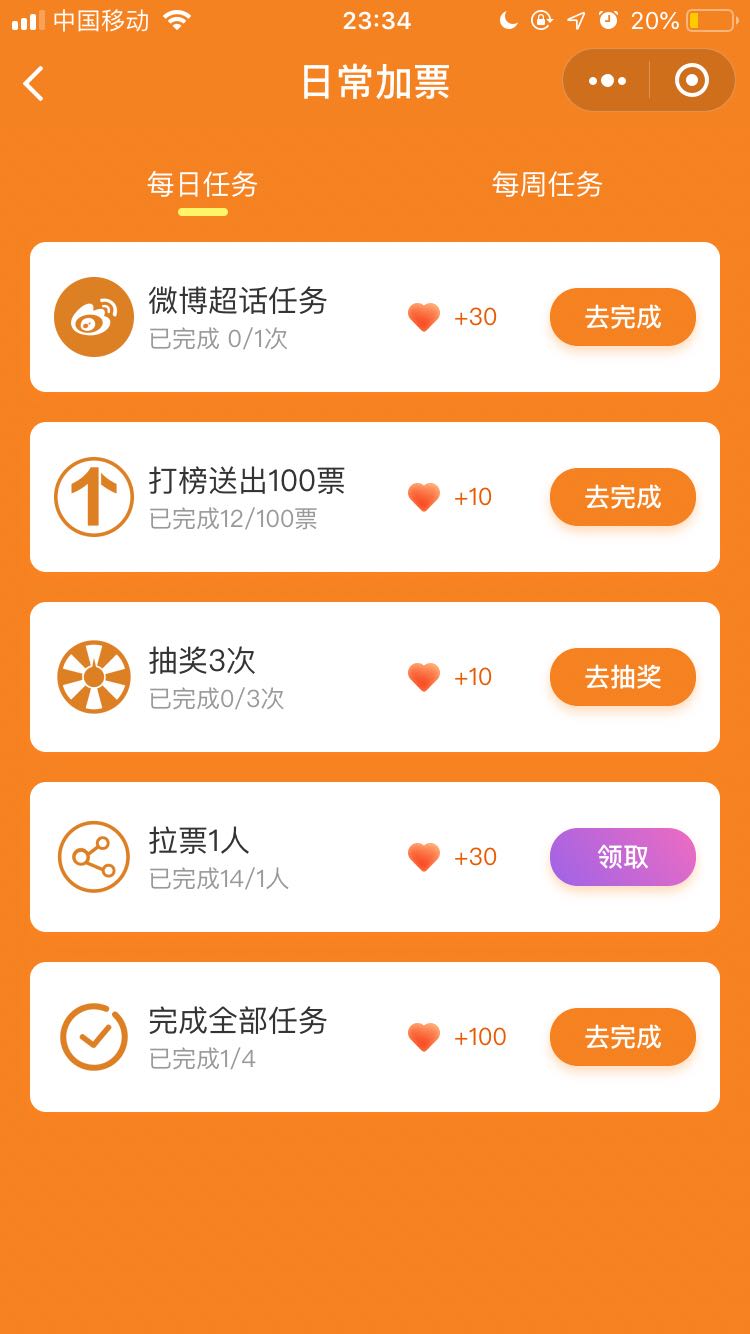Tap 去完成 for 微博超话任务
Screen dimensions: 750x1334
point(623,317)
